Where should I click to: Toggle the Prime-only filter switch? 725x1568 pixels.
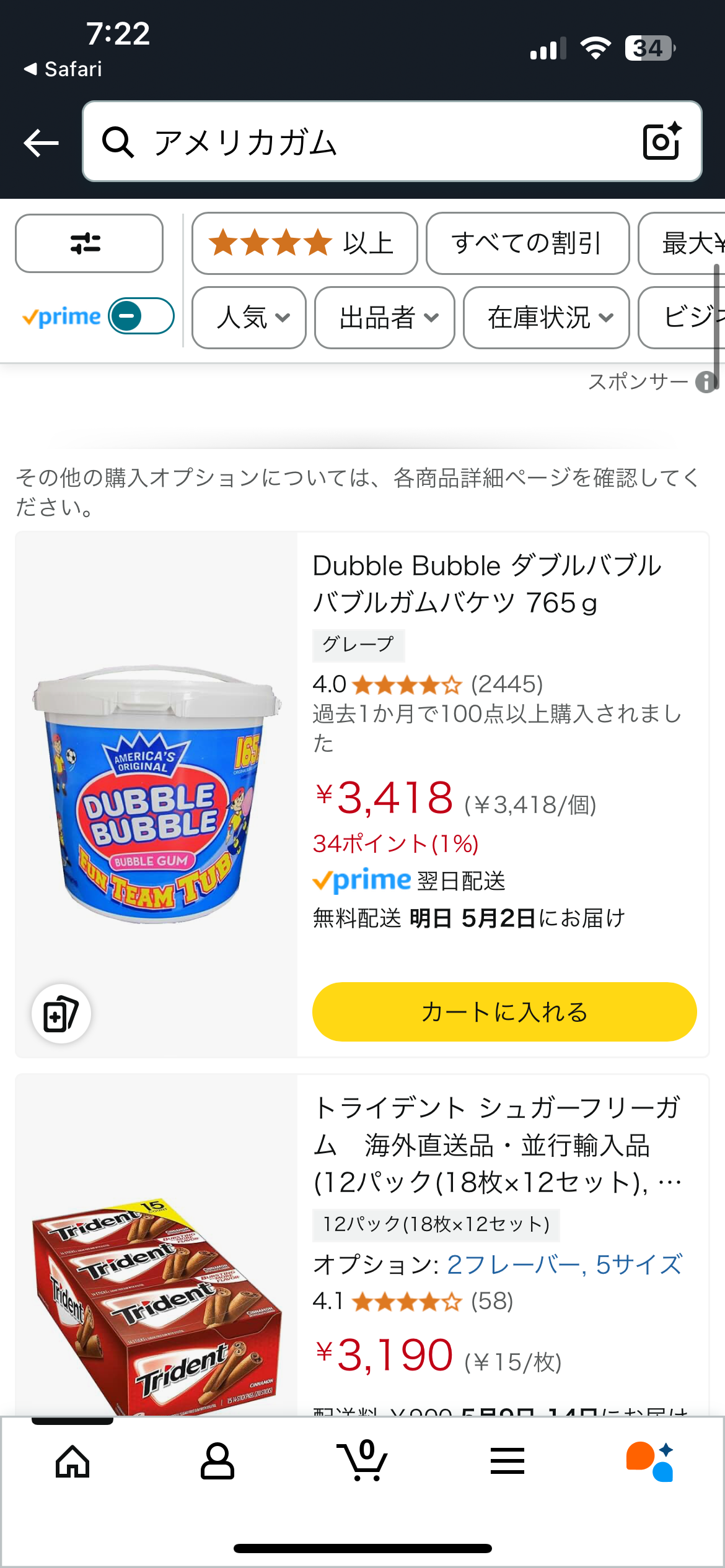click(x=141, y=316)
